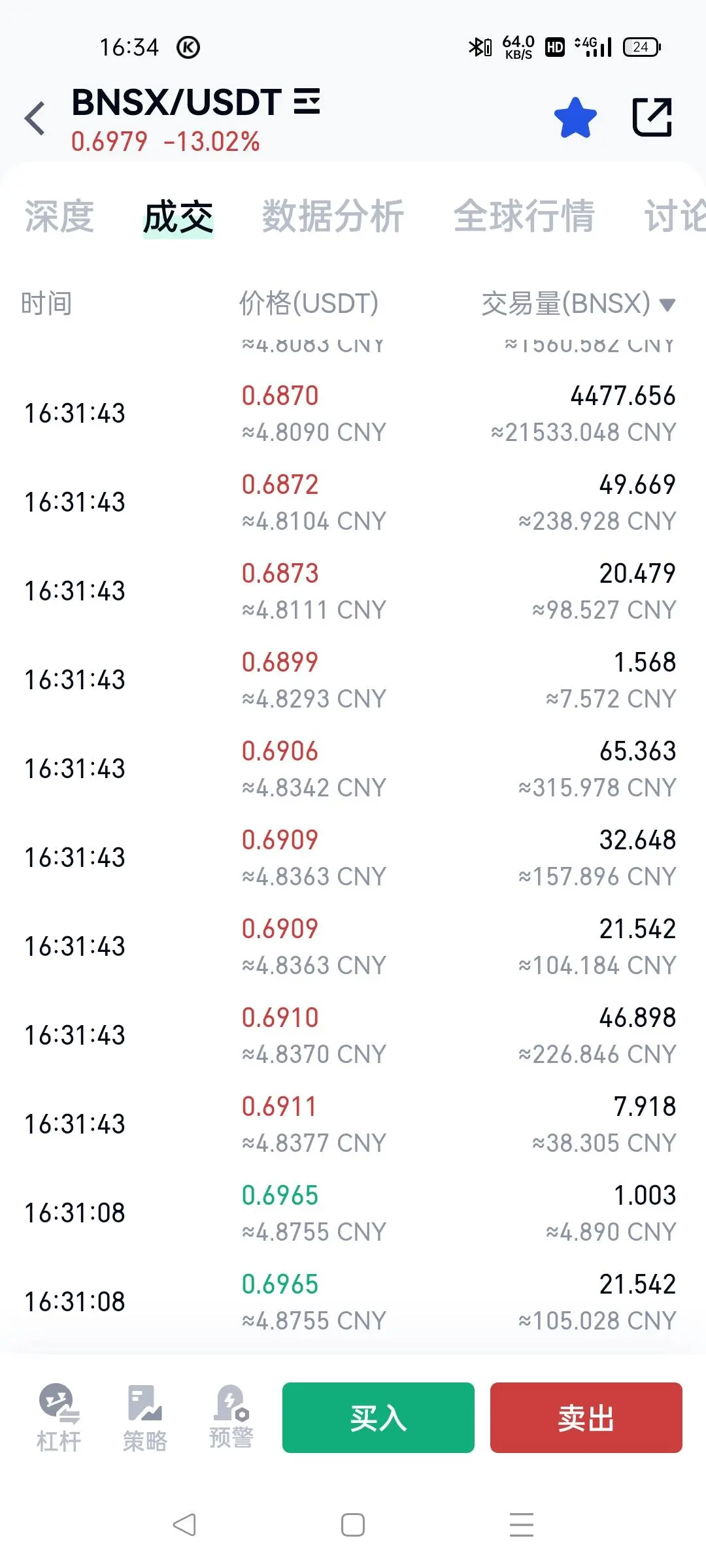The width and height of the screenshot is (706, 1568).
Task: Go to the system home screen
Action: pyautogui.click(x=353, y=1525)
